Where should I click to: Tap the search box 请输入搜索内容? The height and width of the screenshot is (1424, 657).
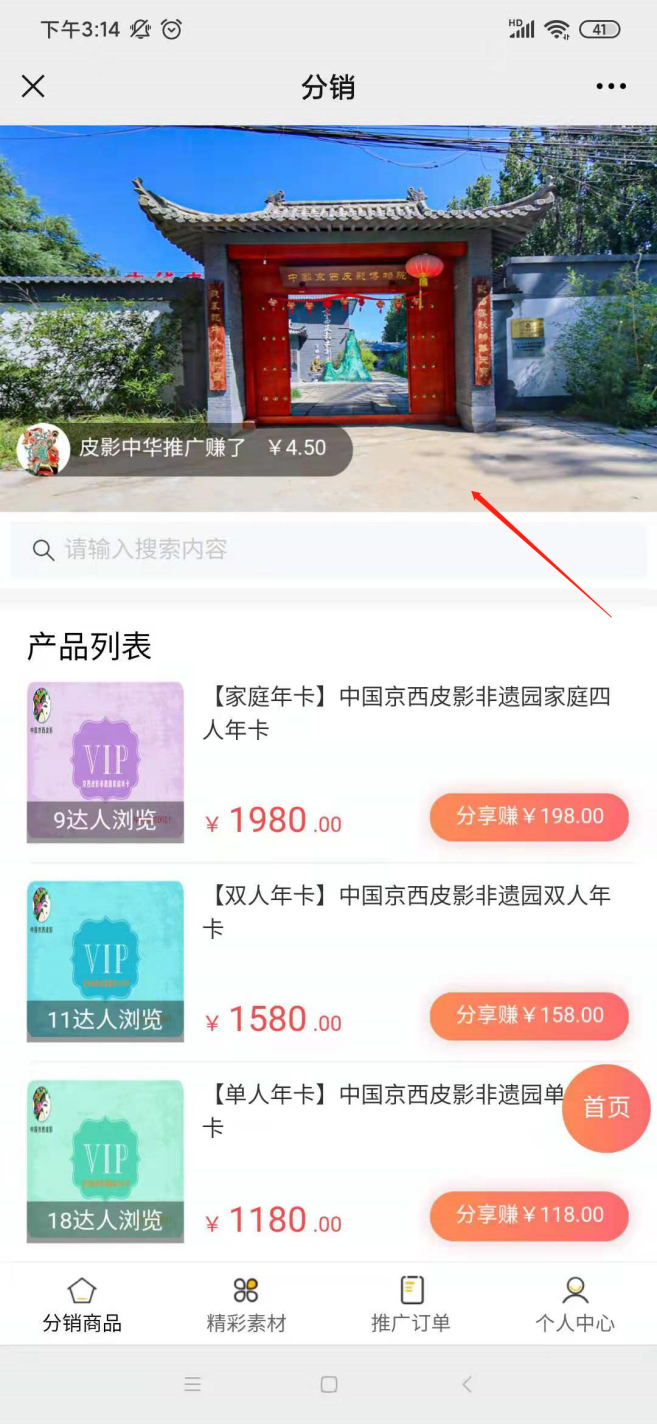(x=328, y=549)
